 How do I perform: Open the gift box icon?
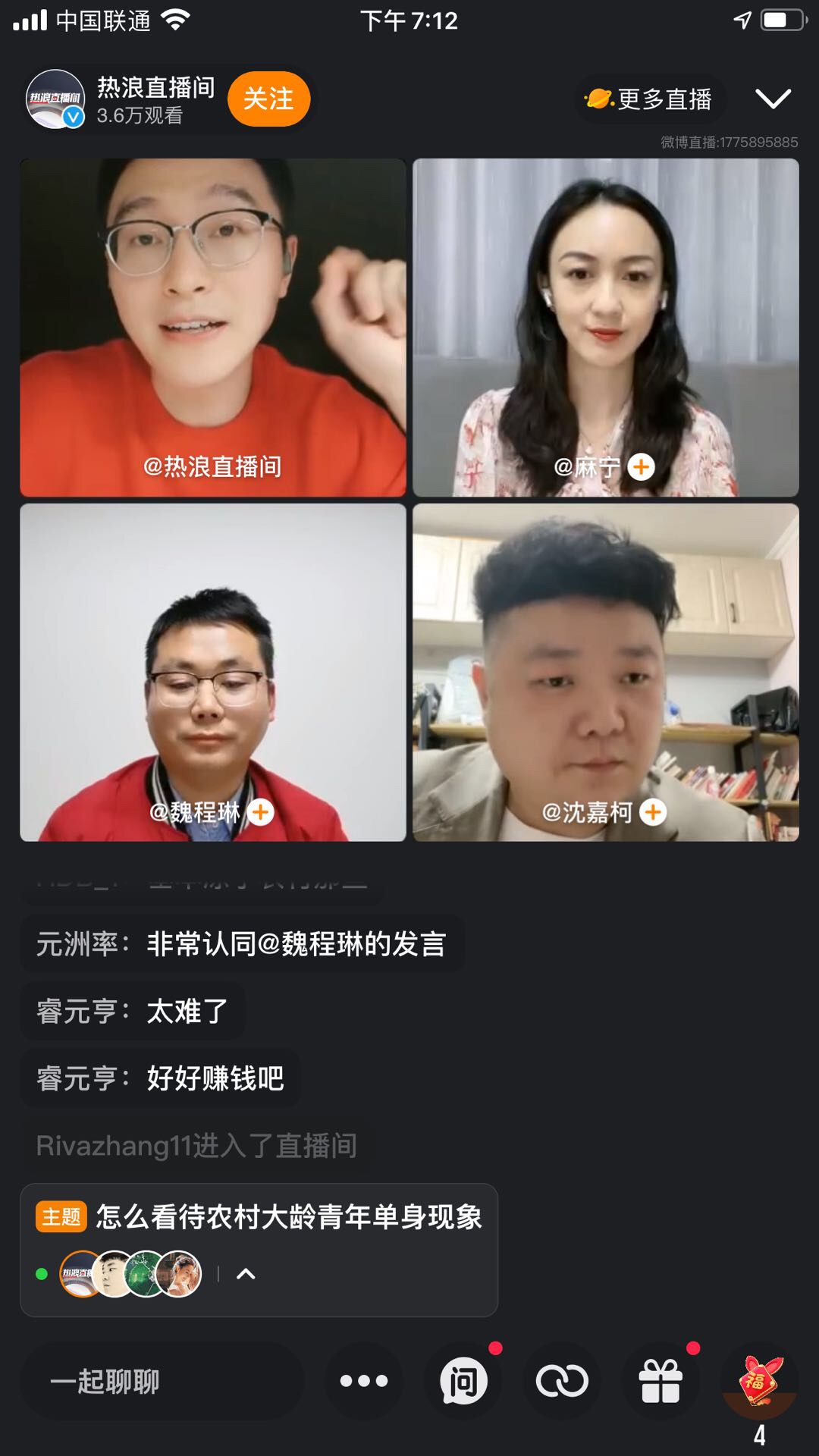661,1381
